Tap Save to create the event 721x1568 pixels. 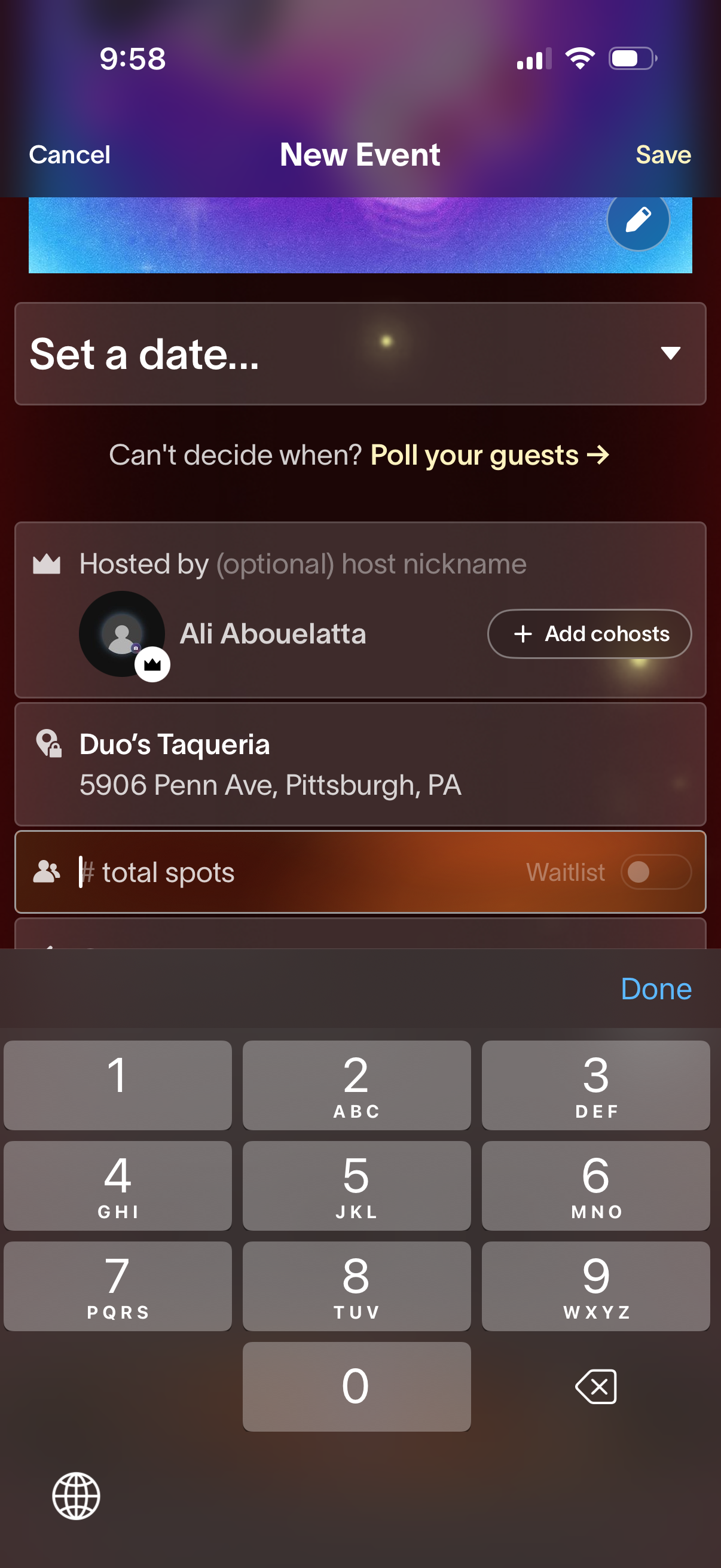[x=662, y=155]
